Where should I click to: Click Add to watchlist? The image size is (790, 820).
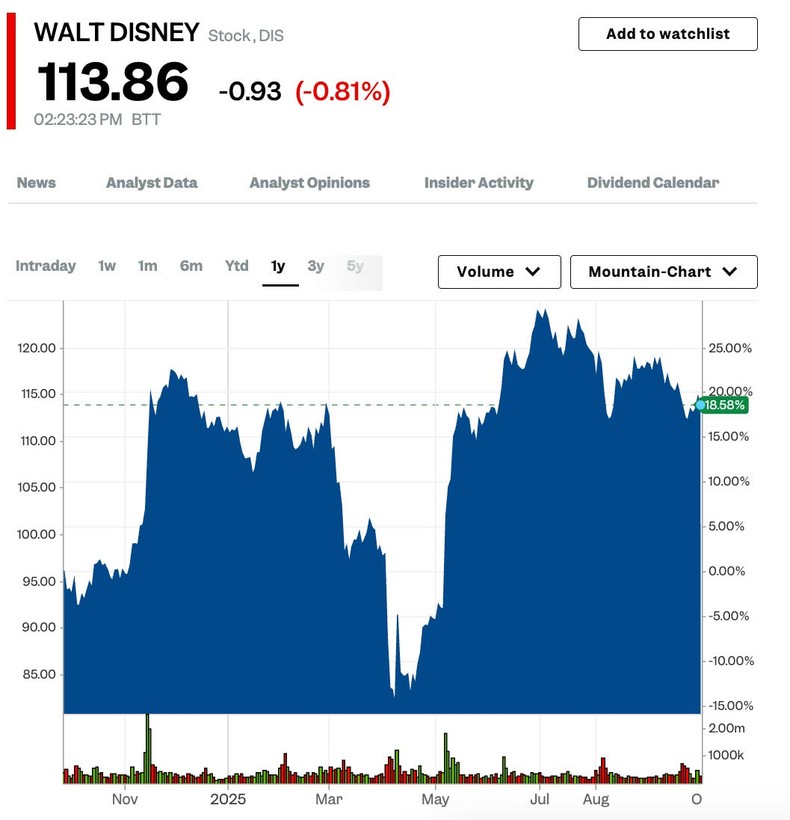pos(667,33)
